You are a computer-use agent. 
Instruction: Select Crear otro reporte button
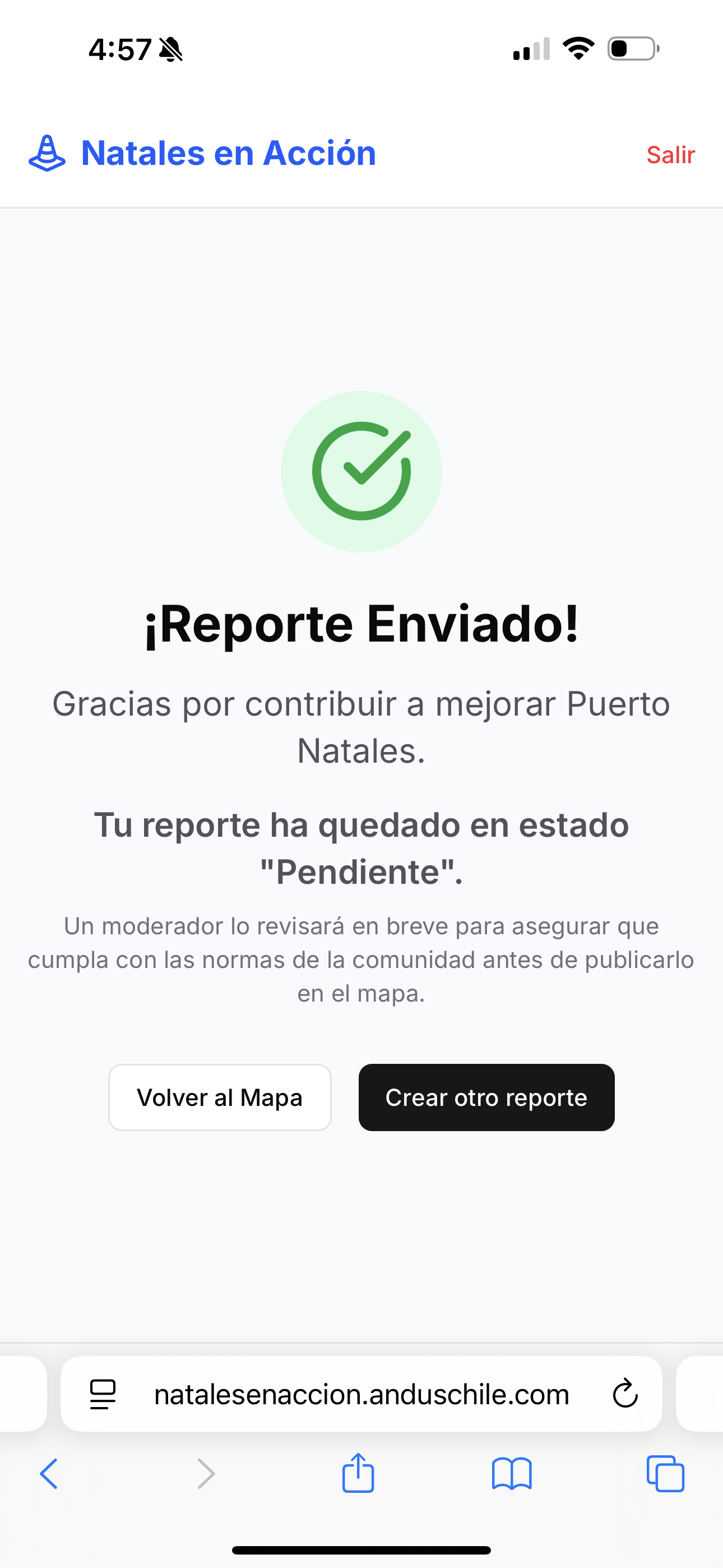point(486,1097)
